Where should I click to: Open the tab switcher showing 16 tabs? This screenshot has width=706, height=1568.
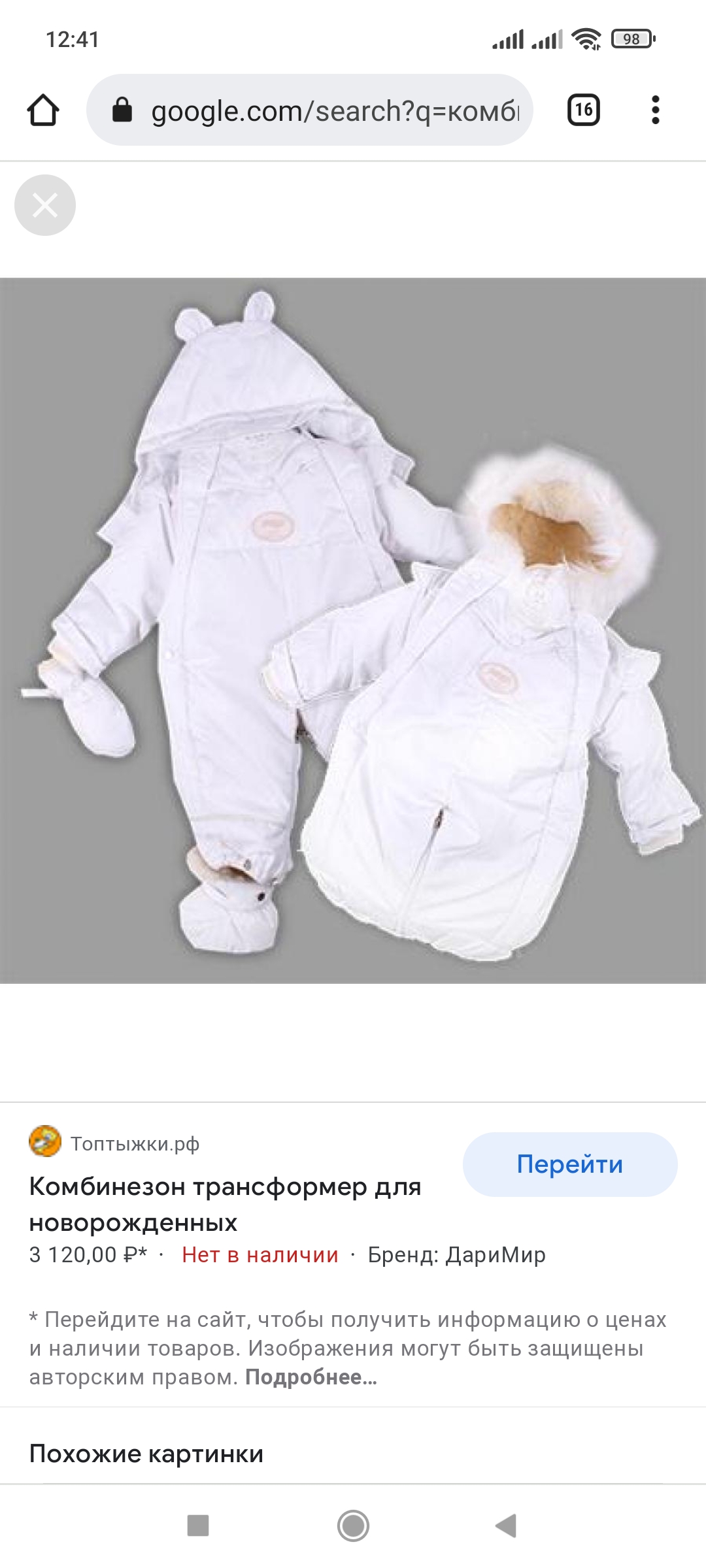coord(583,110)
